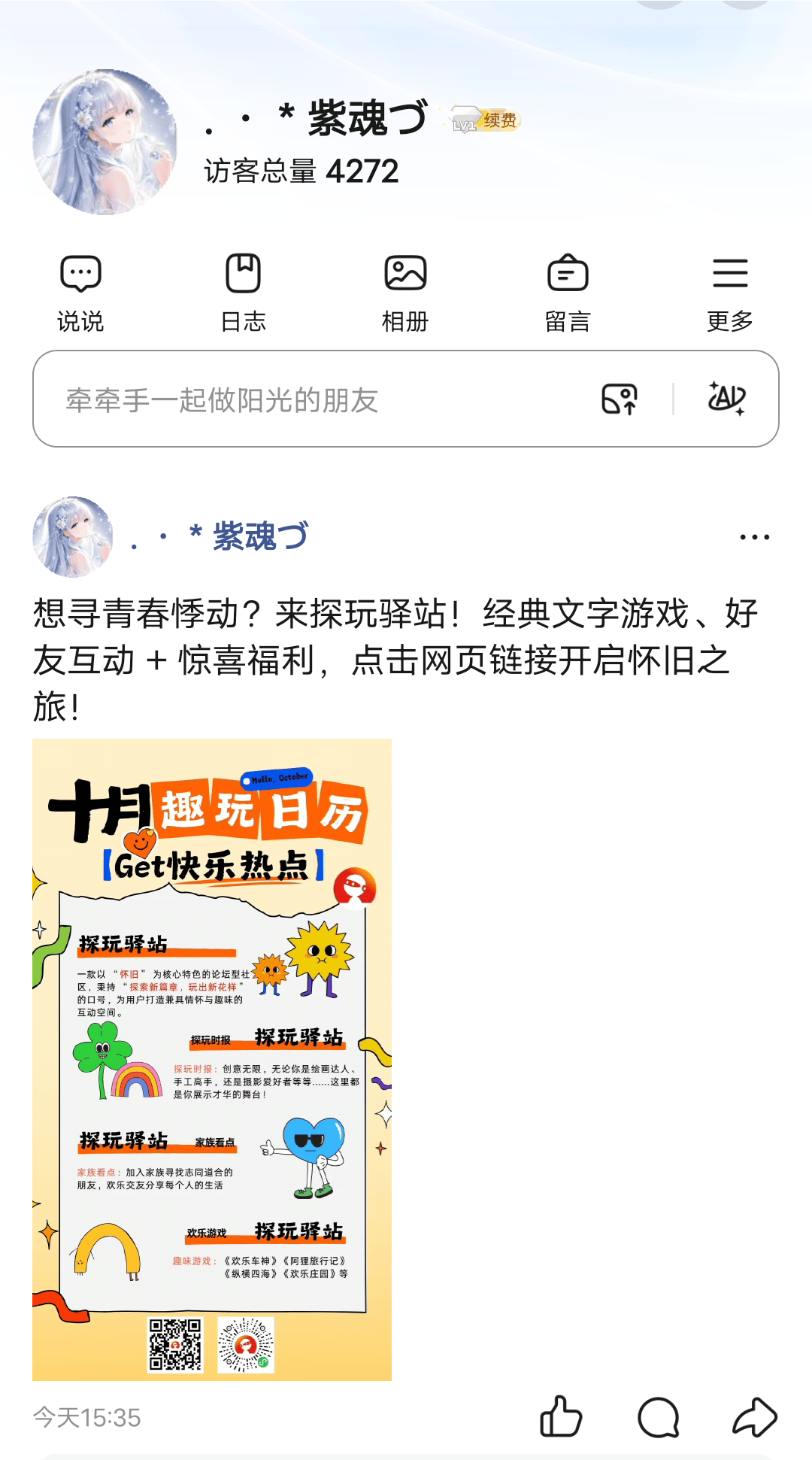
Task: Open the post author name 紫魂づ
Action: tap(259, 536)
